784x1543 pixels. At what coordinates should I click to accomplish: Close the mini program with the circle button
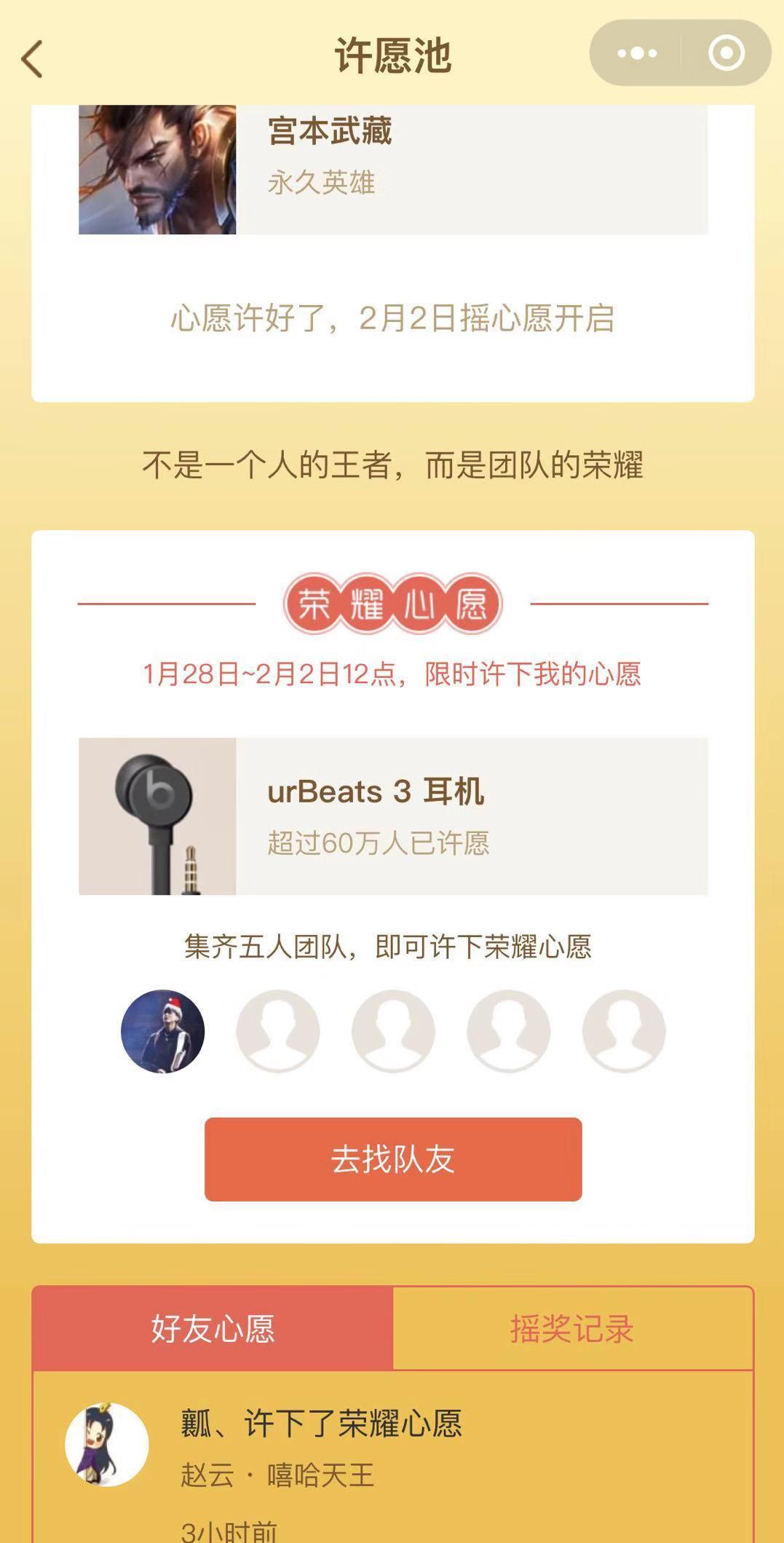[x=726, y=53]
